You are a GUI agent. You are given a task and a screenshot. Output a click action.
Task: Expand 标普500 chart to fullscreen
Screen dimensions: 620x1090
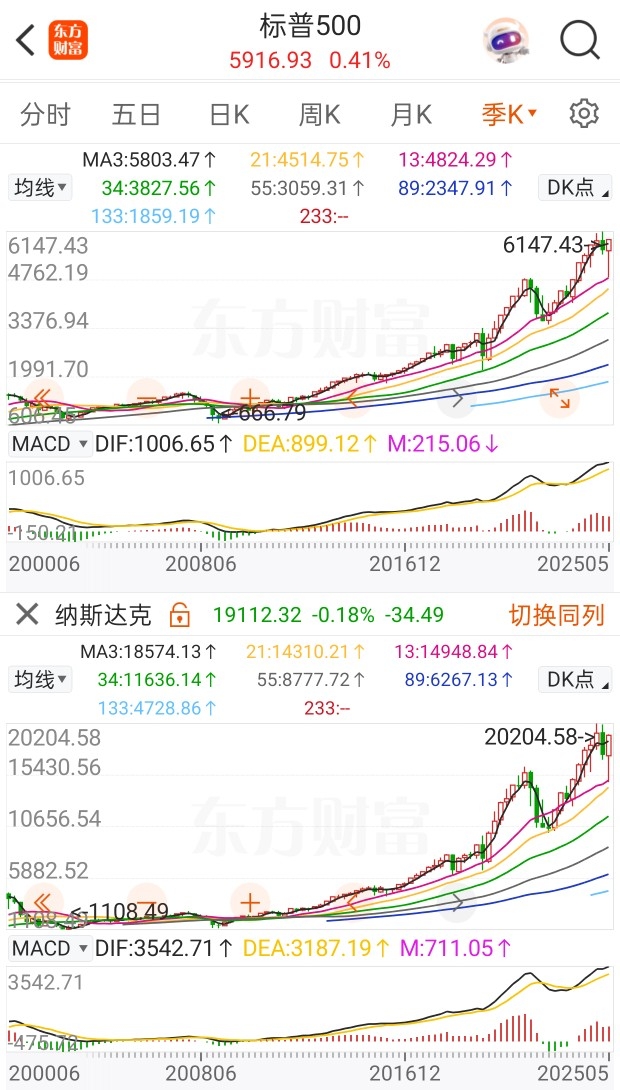(x=560, y=399)
